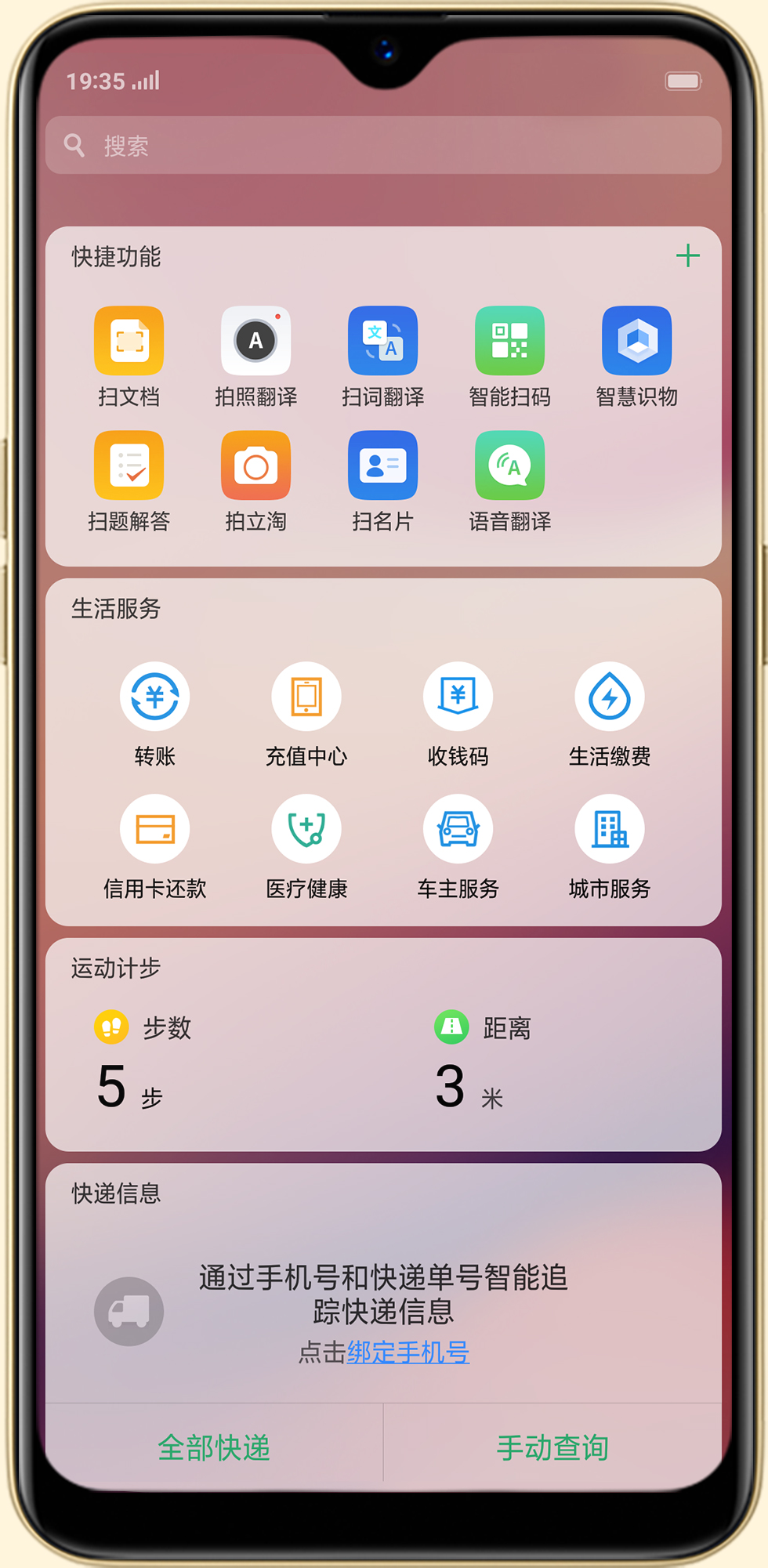Choose 手动查询 manual lookup
The height and width of the screenshot is (1568, 768).
click(552, 1447)
